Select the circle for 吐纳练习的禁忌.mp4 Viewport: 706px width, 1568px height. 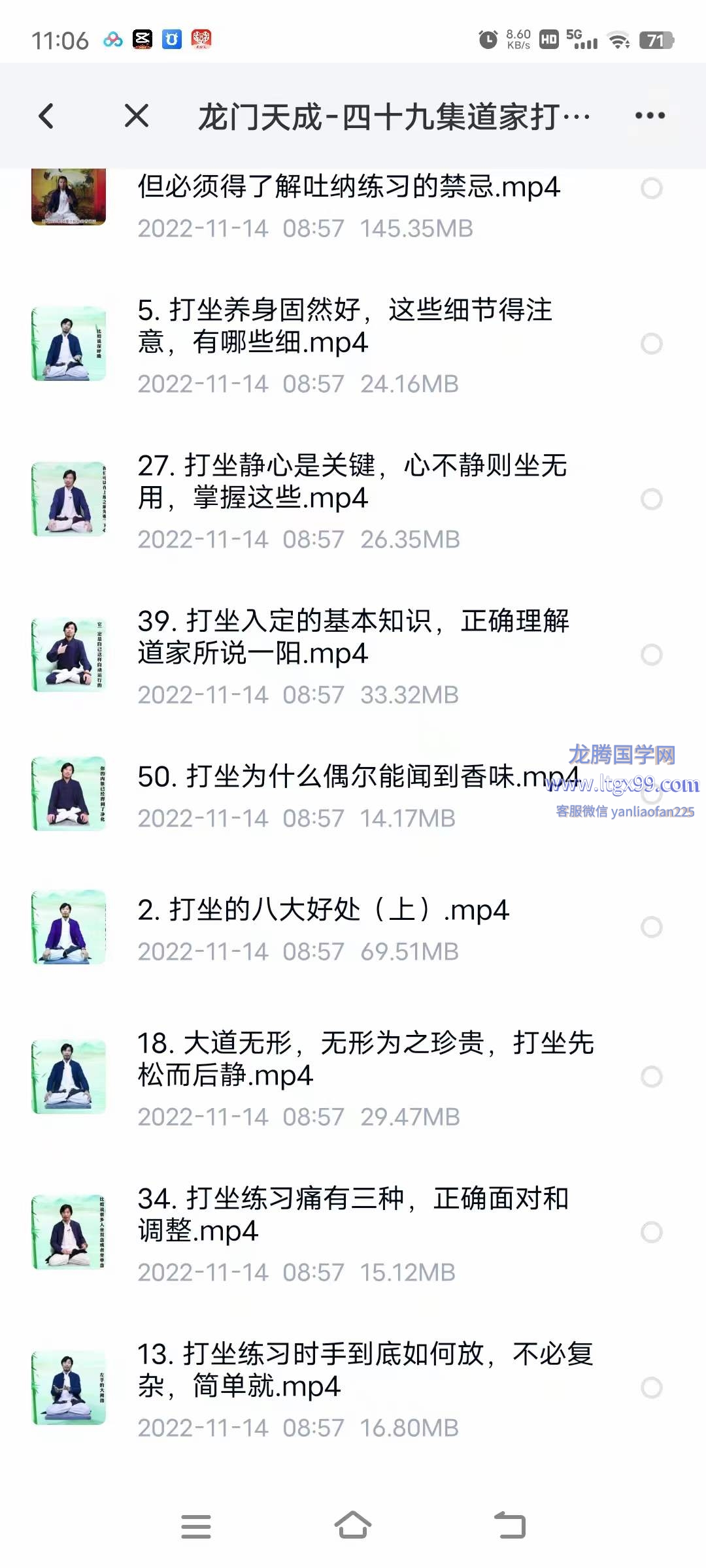point(651,189)
